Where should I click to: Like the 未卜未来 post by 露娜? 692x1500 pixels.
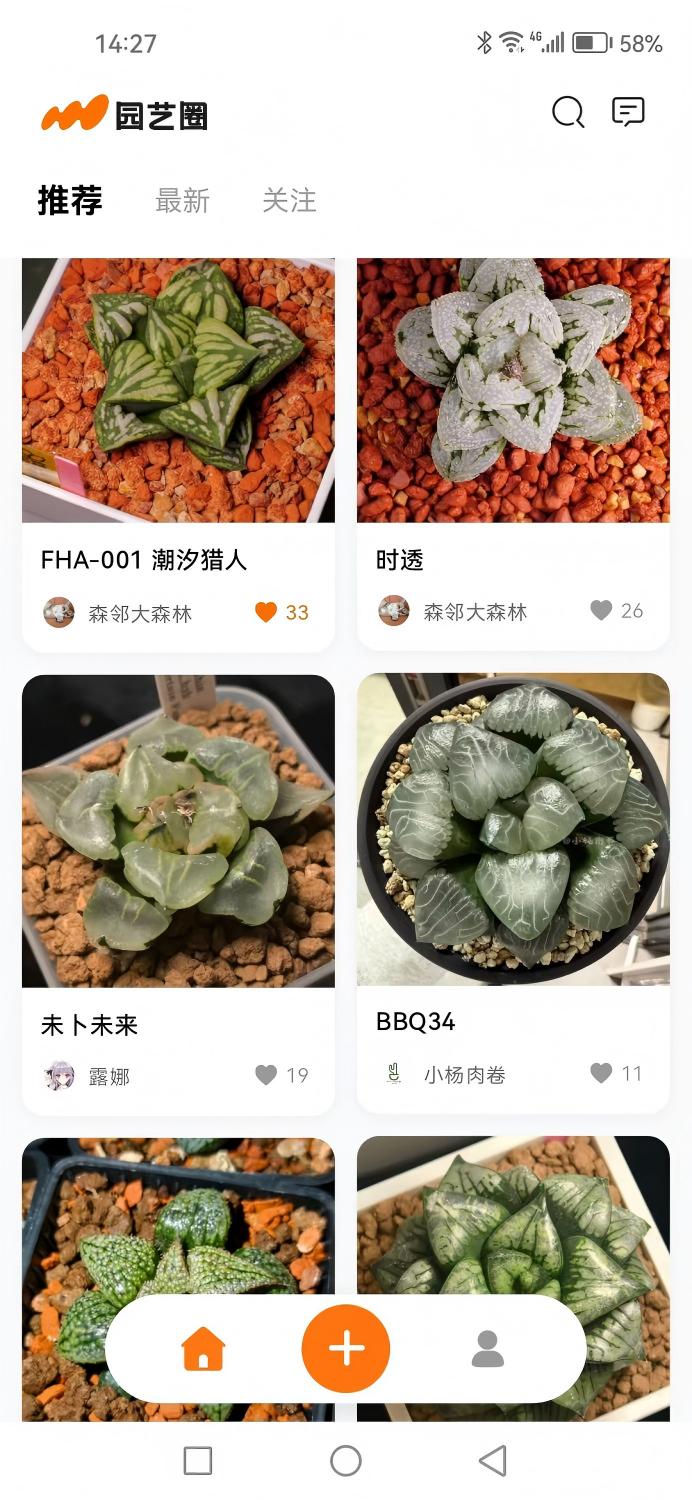click(x=266, y=1075)
